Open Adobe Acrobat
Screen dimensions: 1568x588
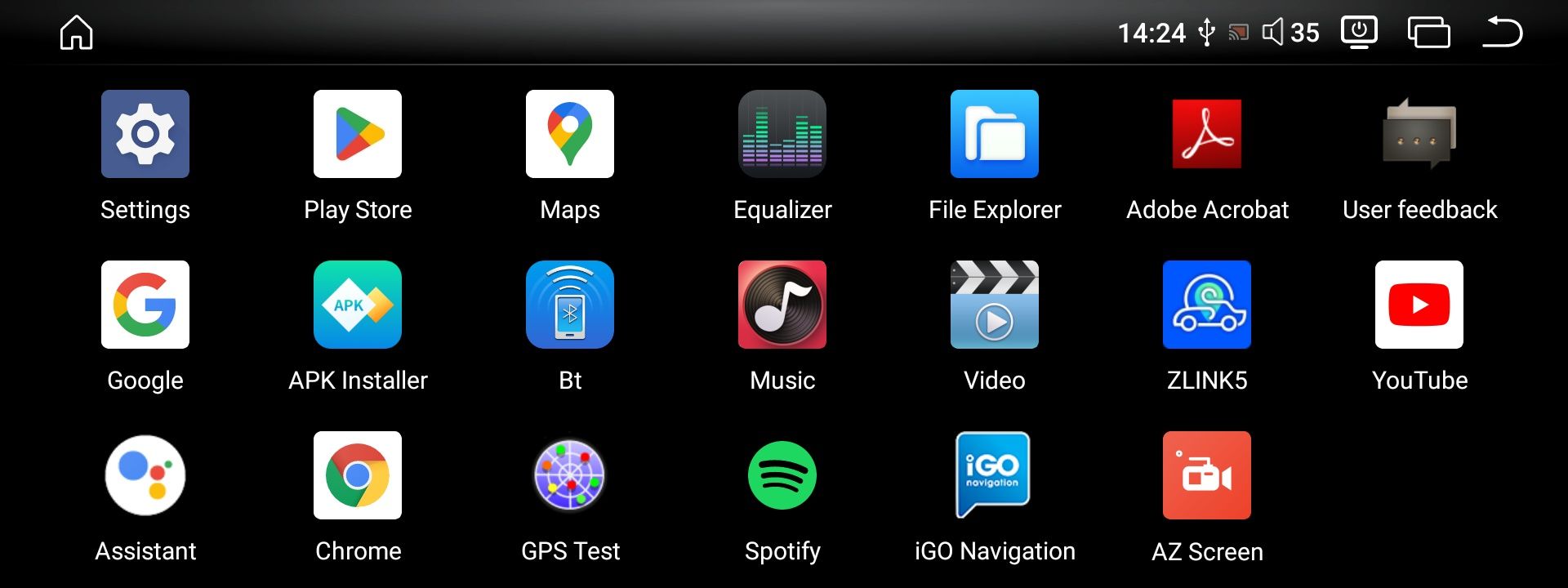coord(1207,134)
